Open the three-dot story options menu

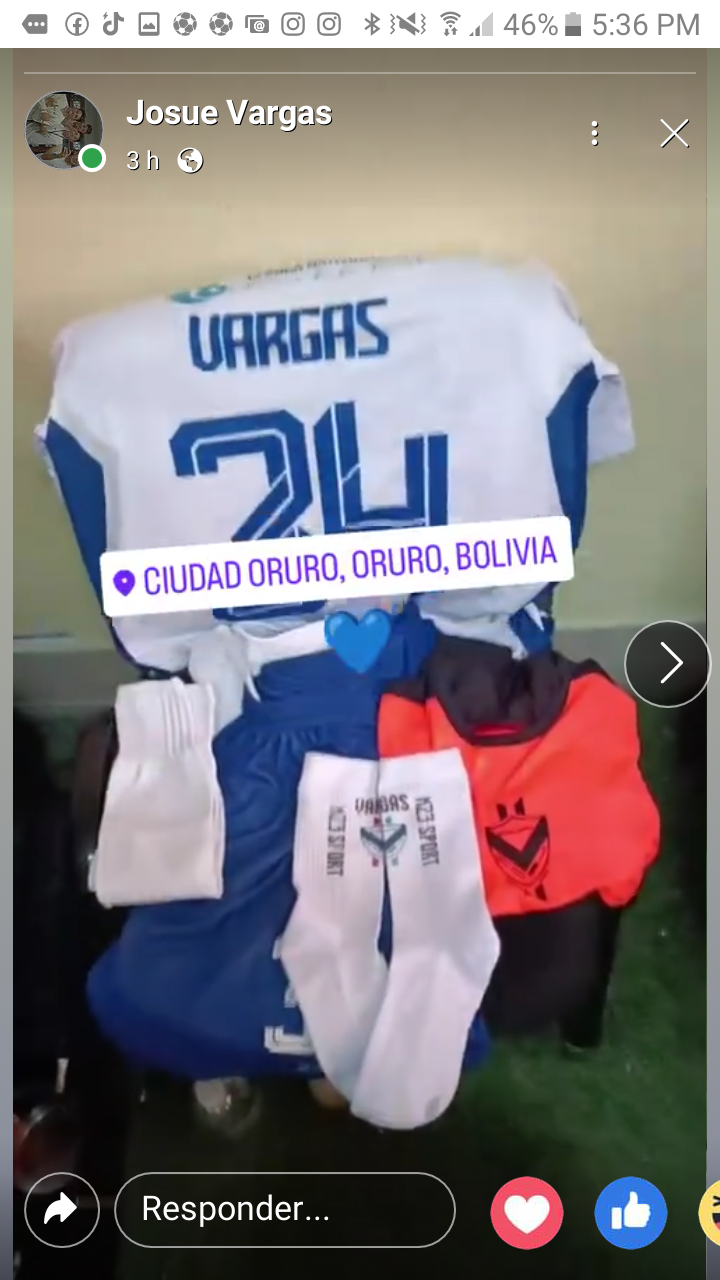[595, 133]
